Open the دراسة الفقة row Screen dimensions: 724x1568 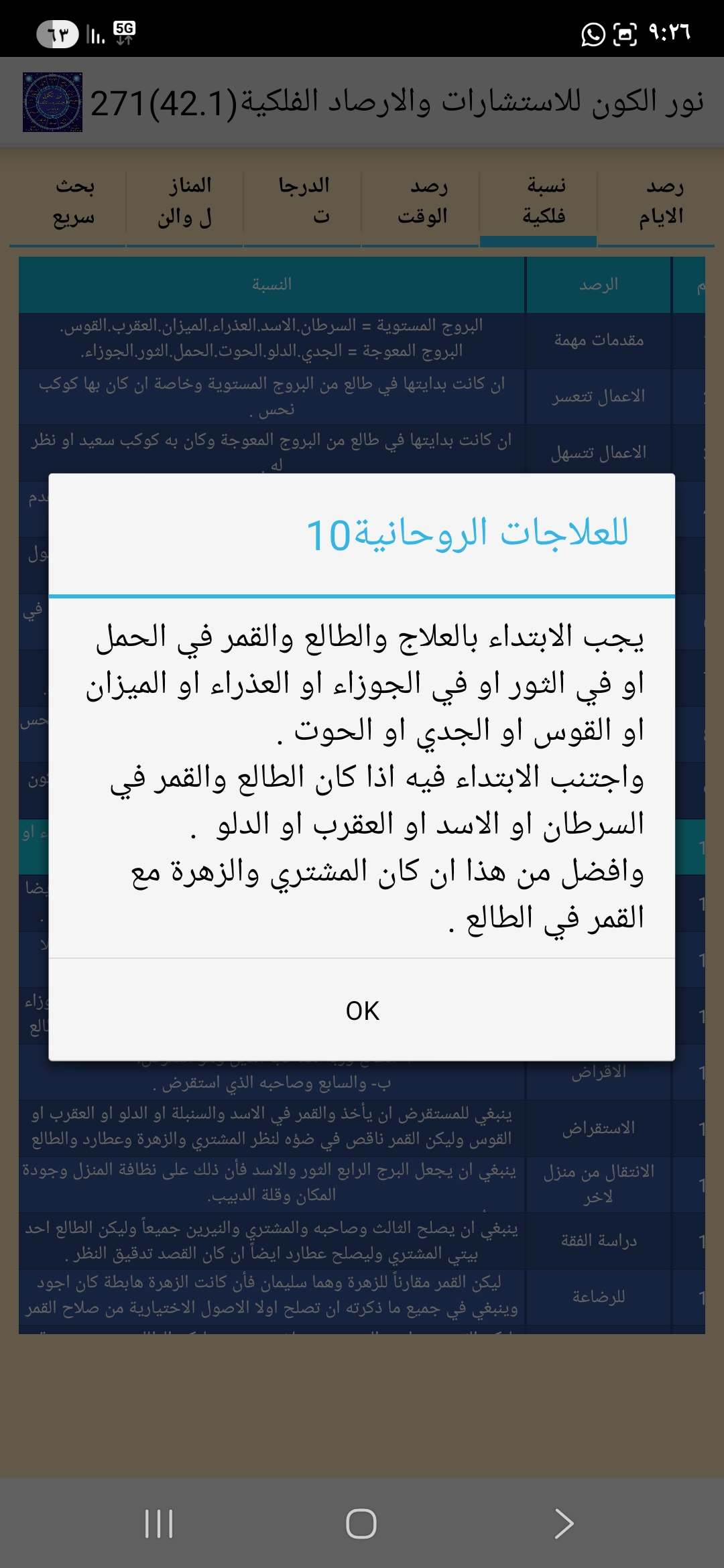(598, 1241)
